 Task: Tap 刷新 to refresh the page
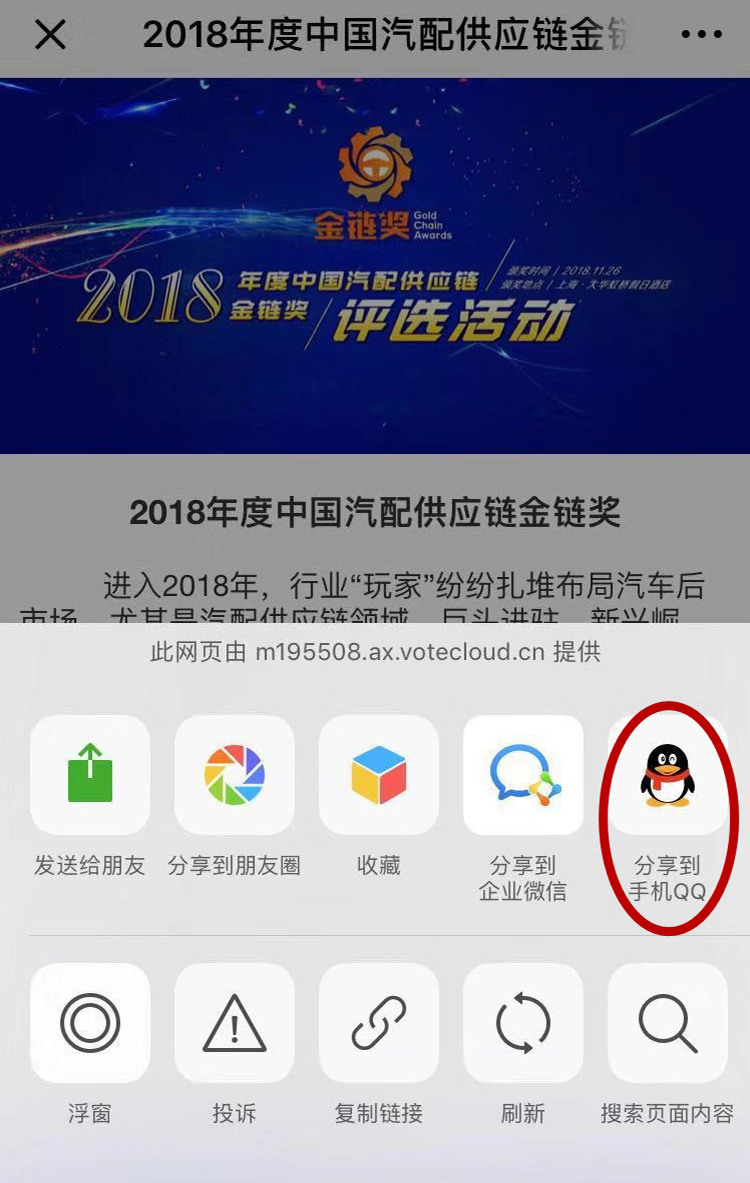click(523, 1022)
